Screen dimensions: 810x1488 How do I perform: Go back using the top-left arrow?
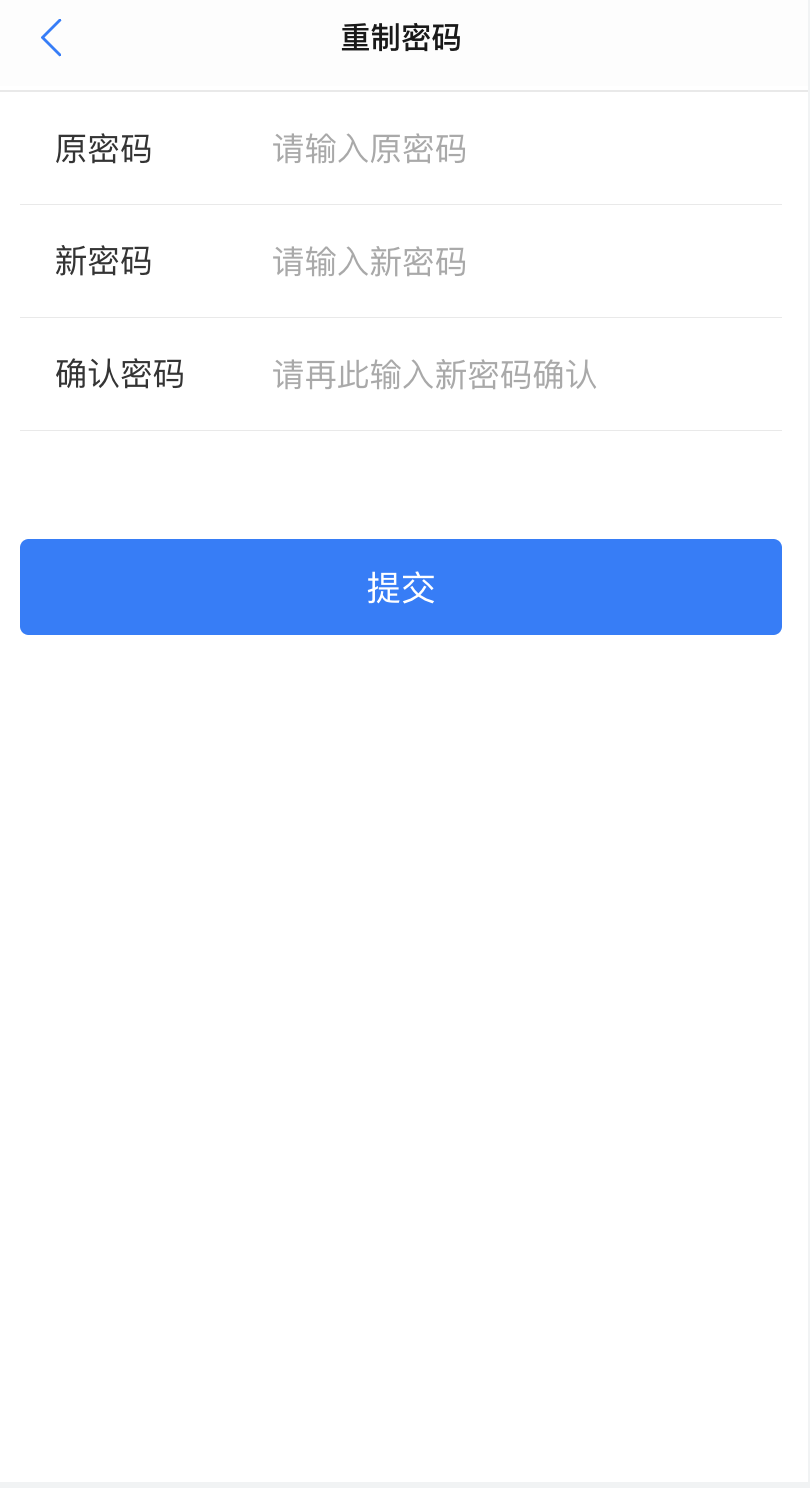51,38
